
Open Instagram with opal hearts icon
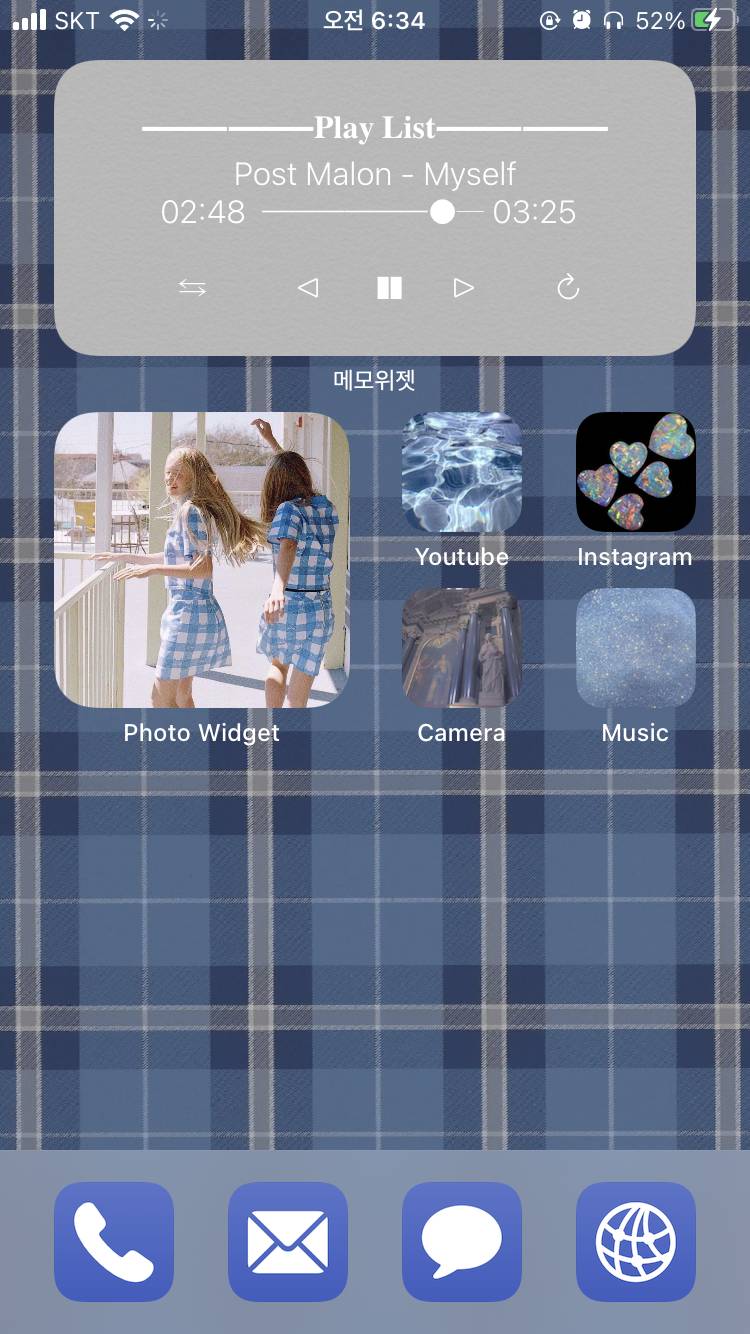point(635,471)
